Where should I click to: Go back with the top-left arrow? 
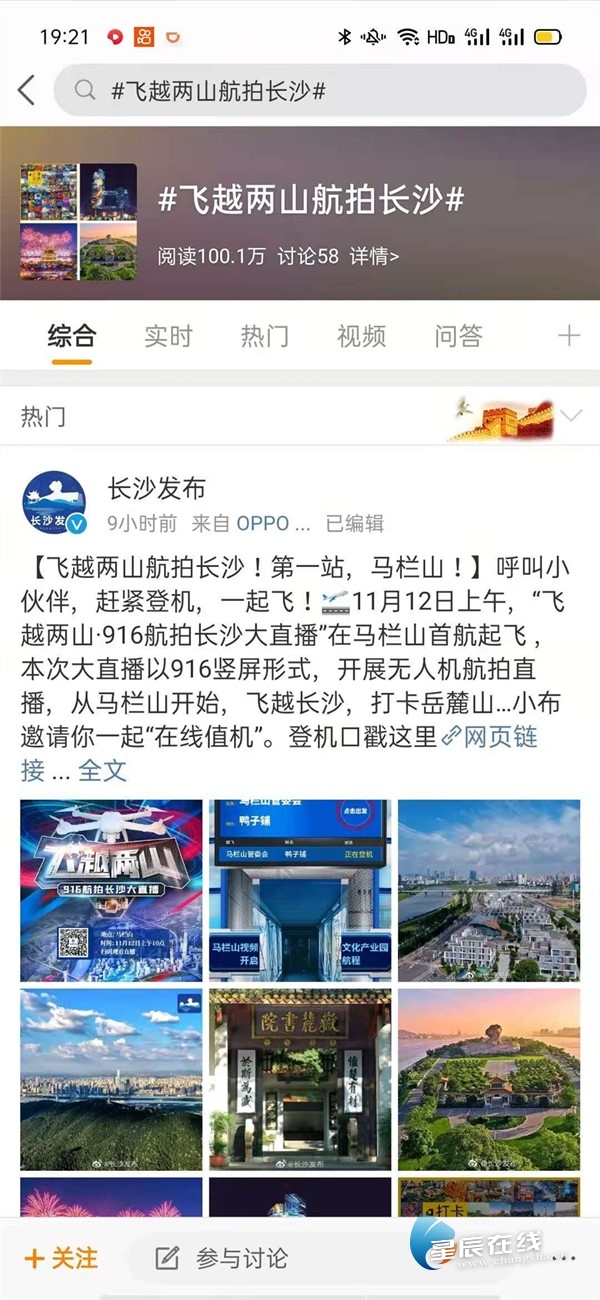tap(27, 91)
